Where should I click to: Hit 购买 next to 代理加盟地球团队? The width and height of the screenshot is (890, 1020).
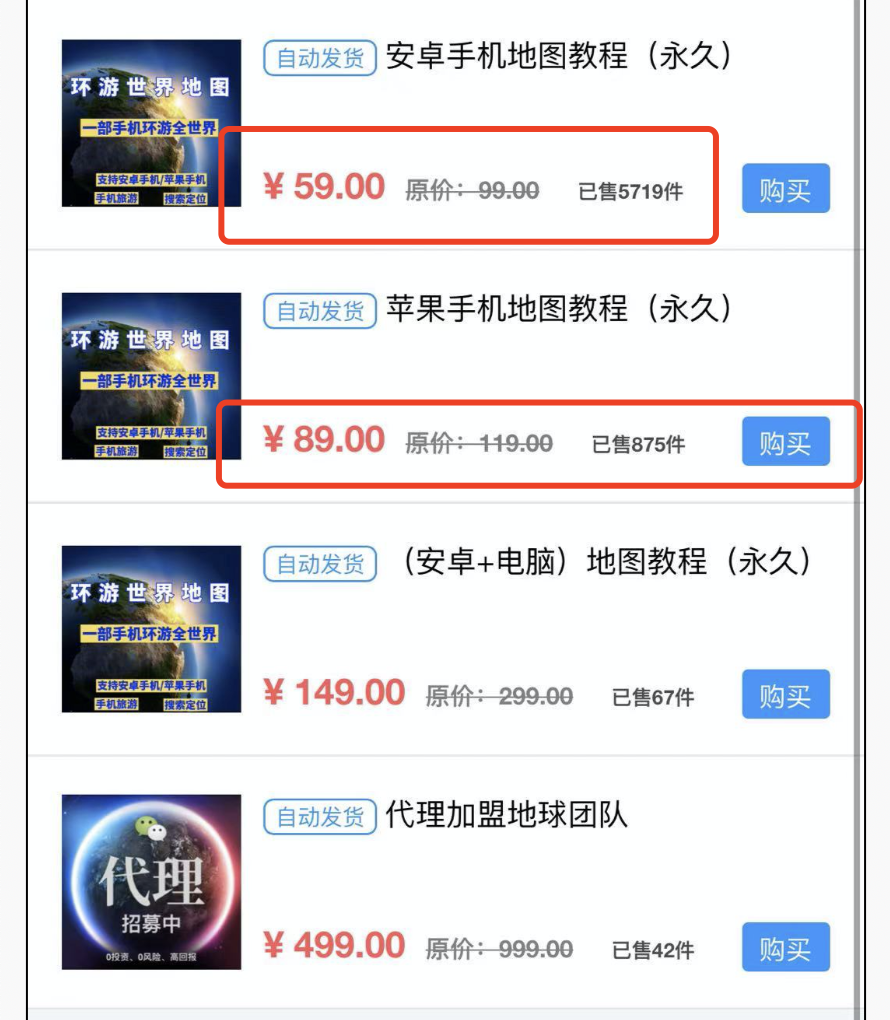(x=785, y=948)
